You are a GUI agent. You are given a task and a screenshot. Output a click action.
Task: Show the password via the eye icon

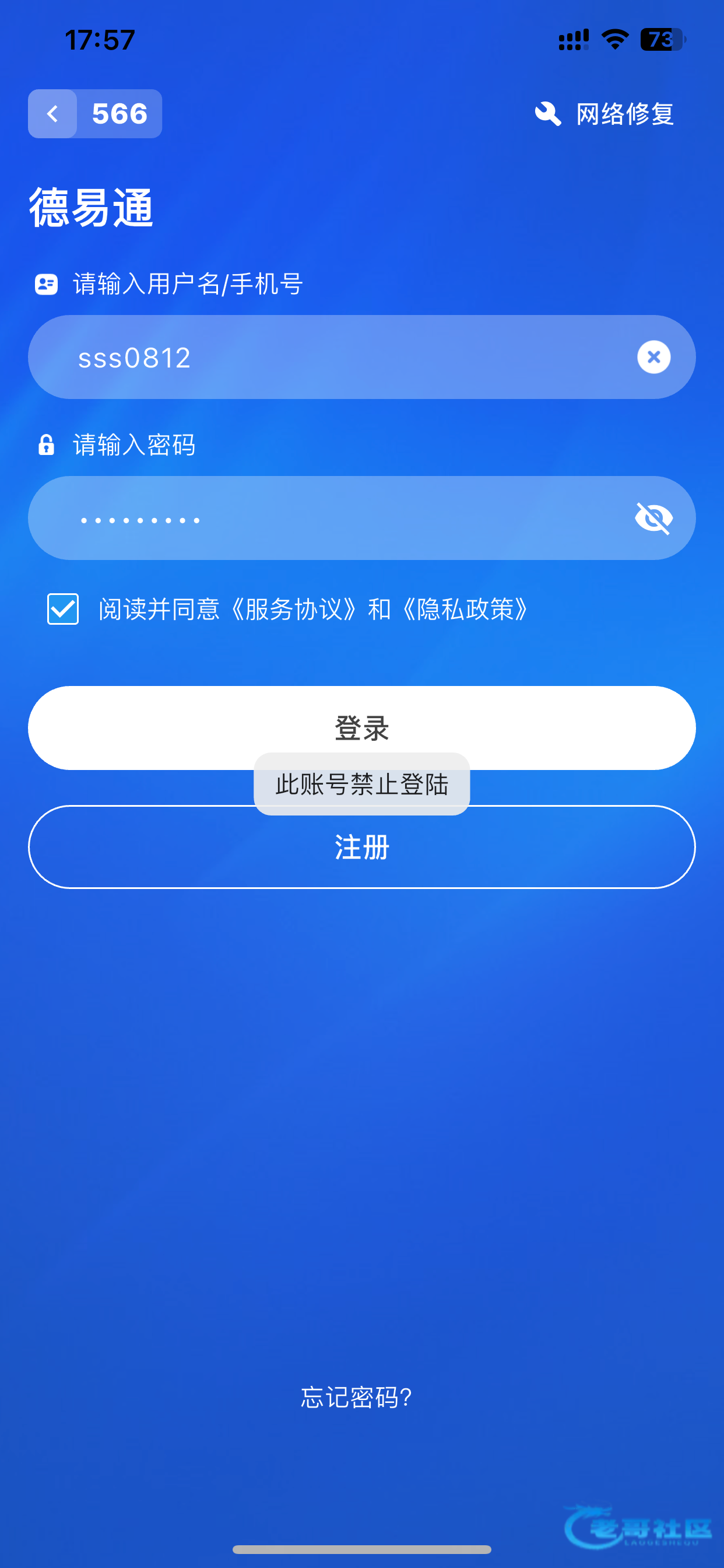(653, 518)
